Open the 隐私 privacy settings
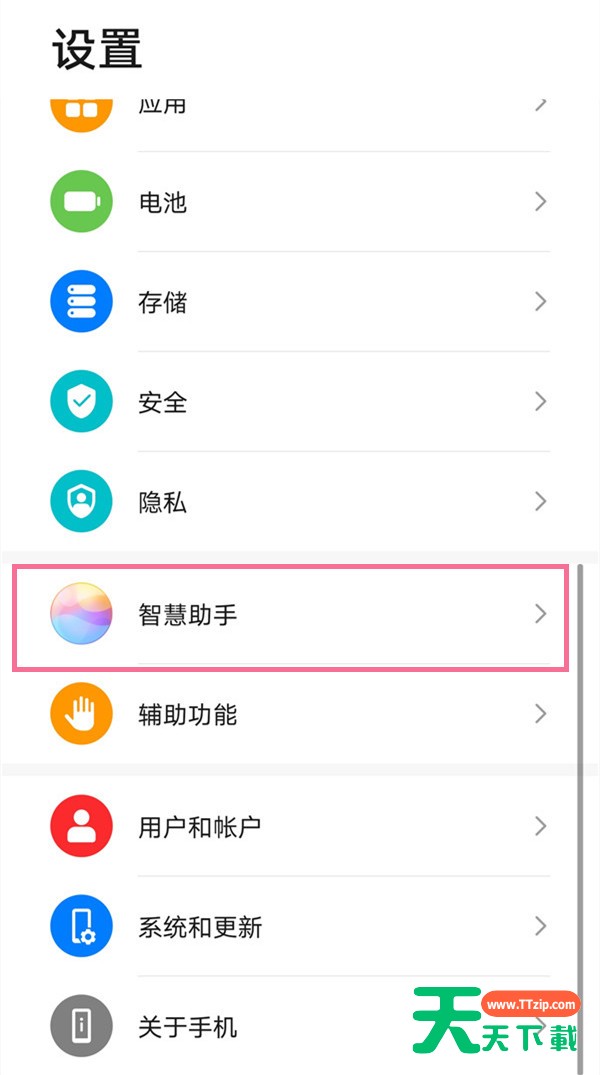600x1075 pixels. coord(300,502)
